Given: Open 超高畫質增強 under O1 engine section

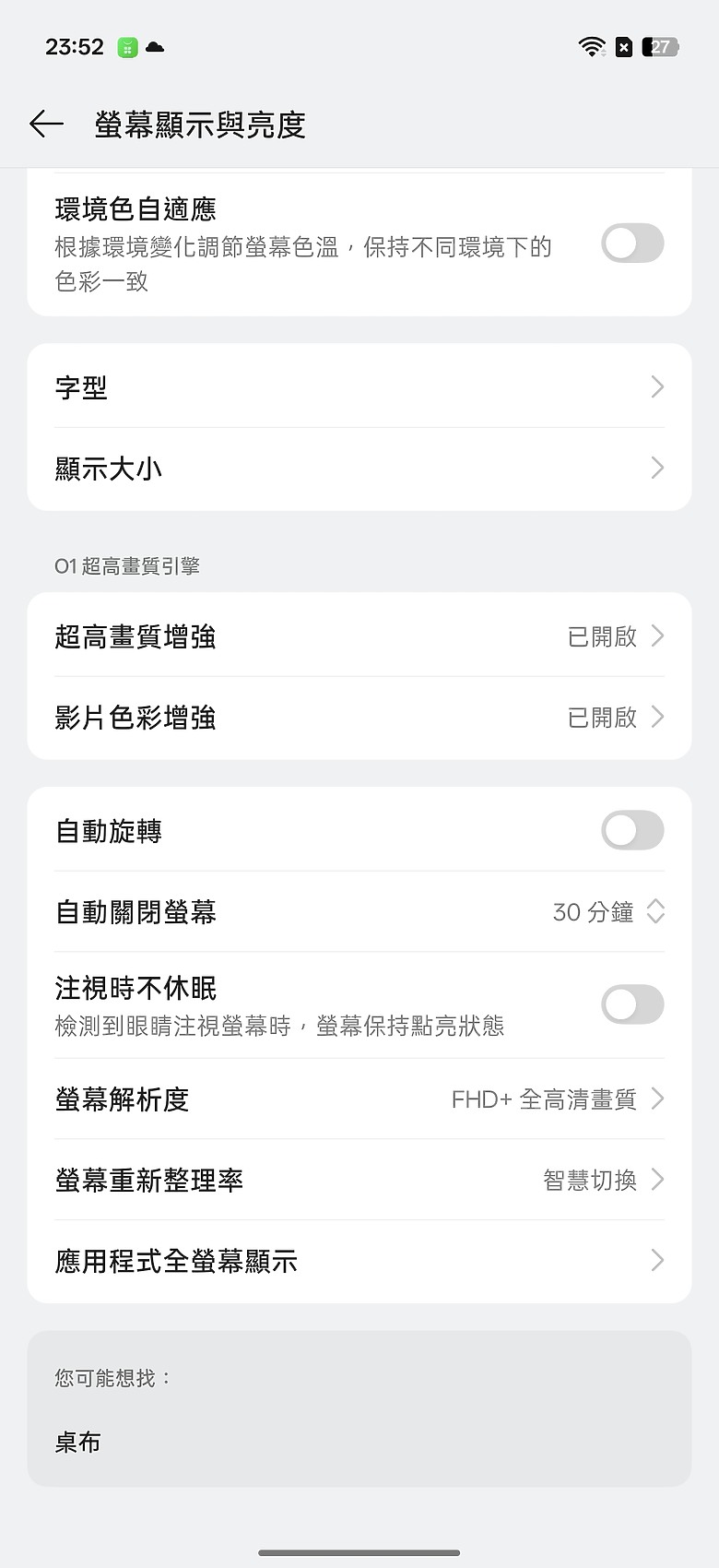Looking at the screenshot, I should pyautogui.click(x=359, y=636).
